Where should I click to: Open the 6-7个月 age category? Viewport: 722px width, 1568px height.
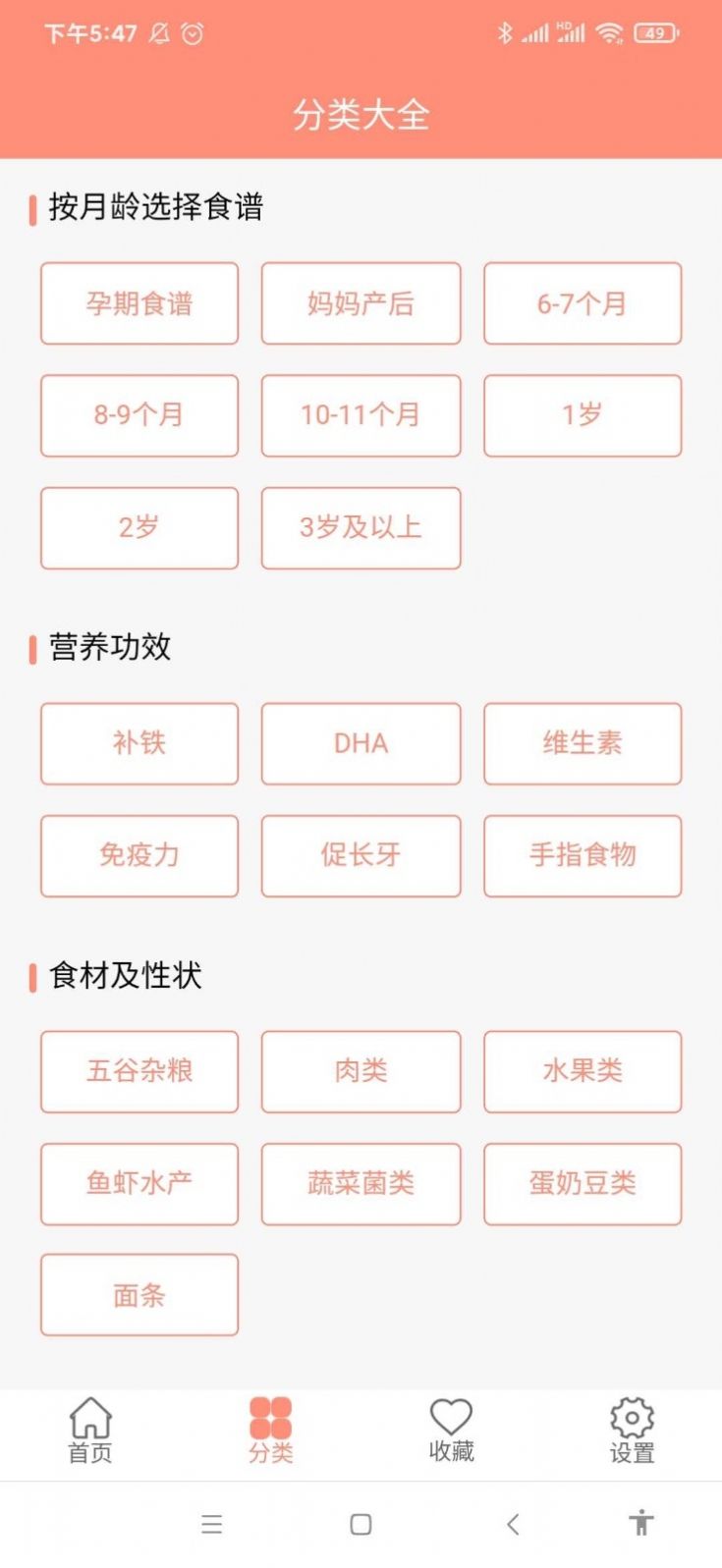click(x=583, y=303)
